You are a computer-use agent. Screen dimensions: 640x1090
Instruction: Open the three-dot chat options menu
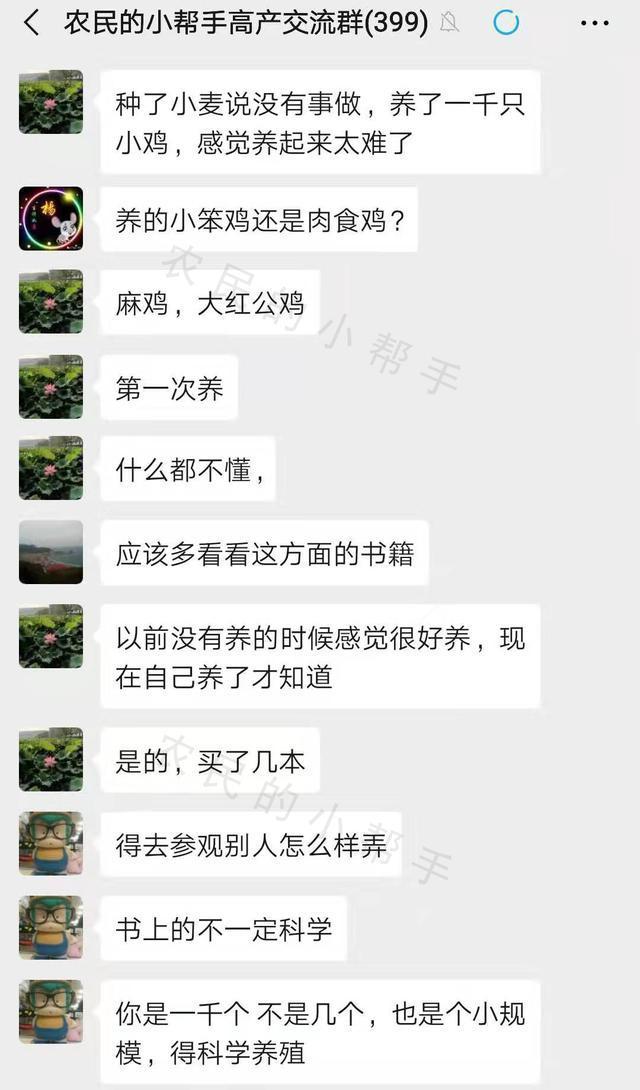click(x=594, y=23)
